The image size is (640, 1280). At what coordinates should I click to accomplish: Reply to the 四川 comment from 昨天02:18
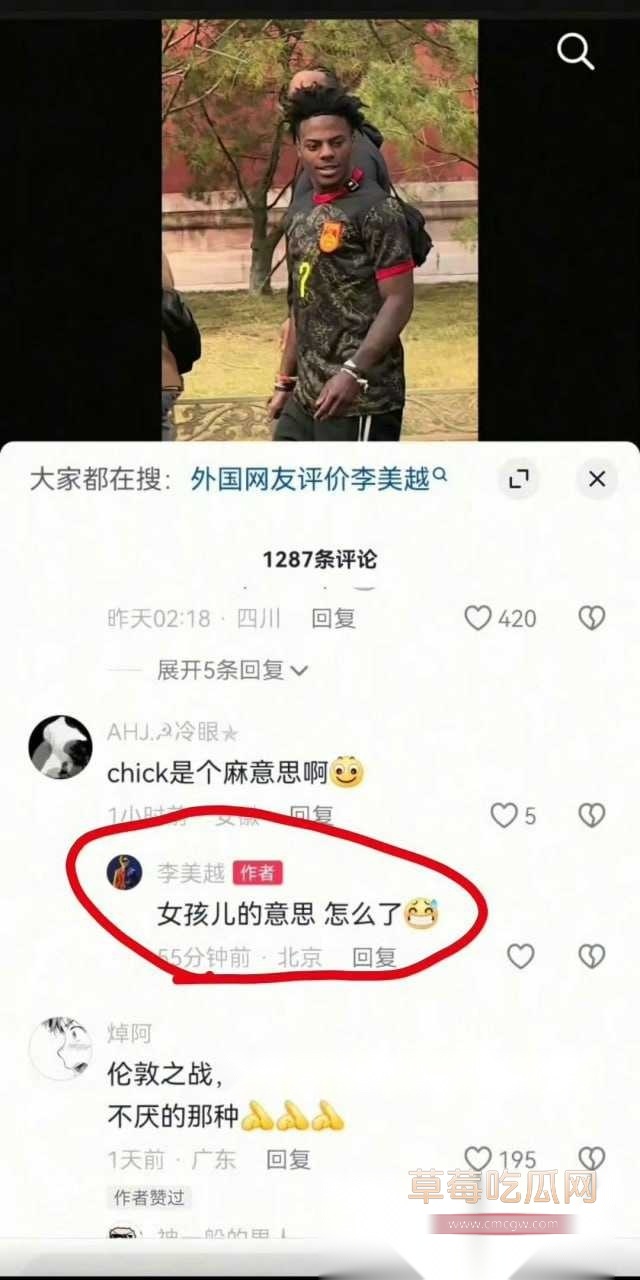[333, 619]
